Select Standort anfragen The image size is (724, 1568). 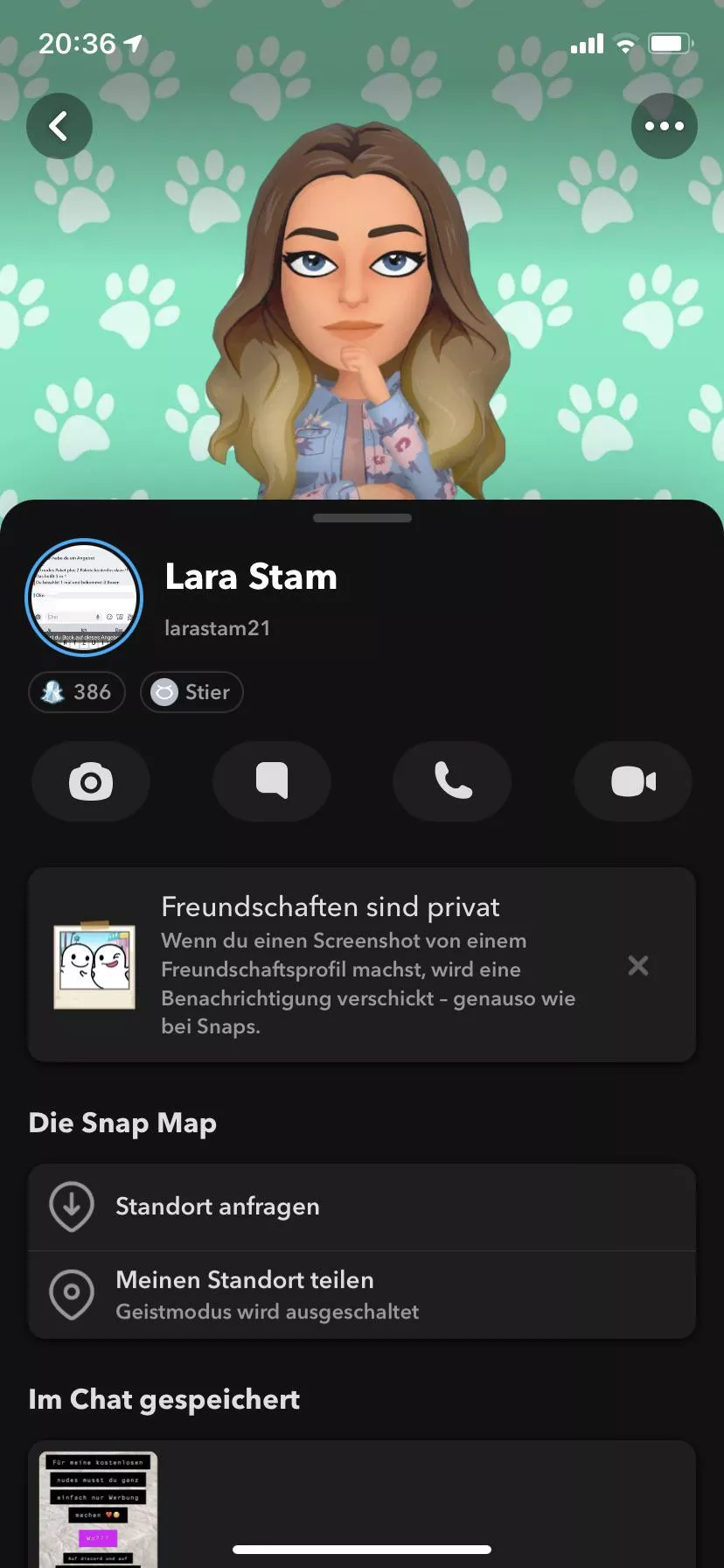coord(362,1207)
